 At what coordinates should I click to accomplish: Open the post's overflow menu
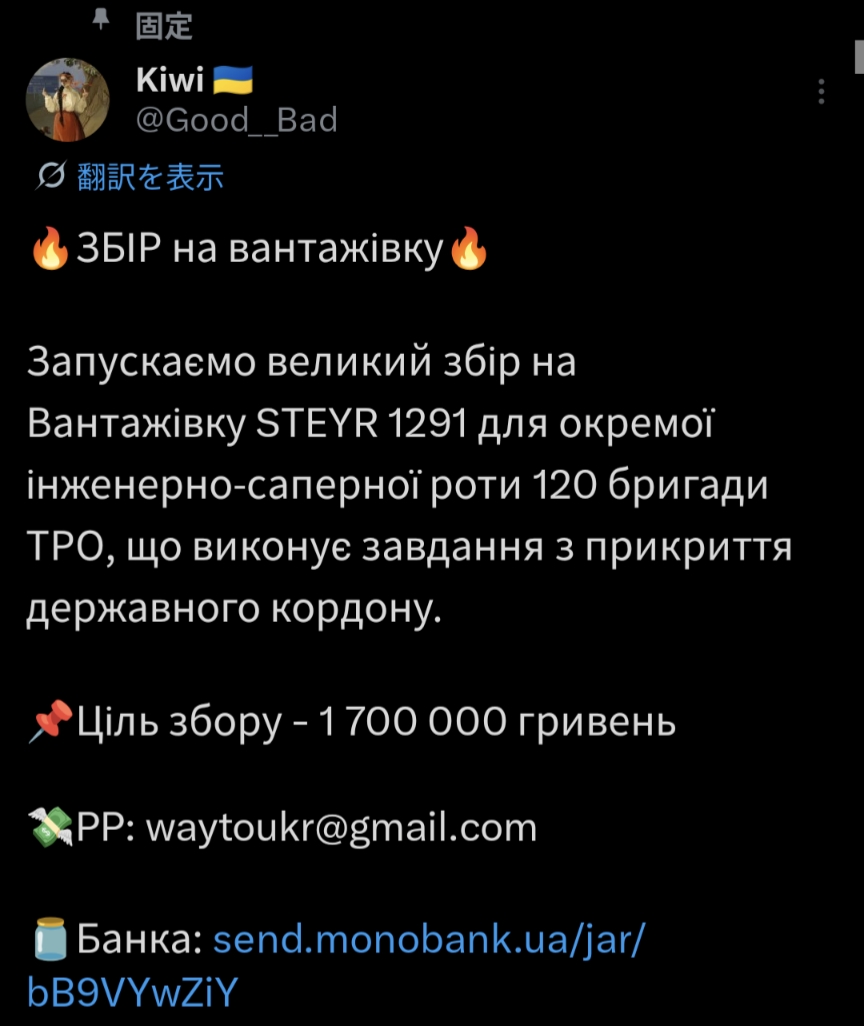821,93
